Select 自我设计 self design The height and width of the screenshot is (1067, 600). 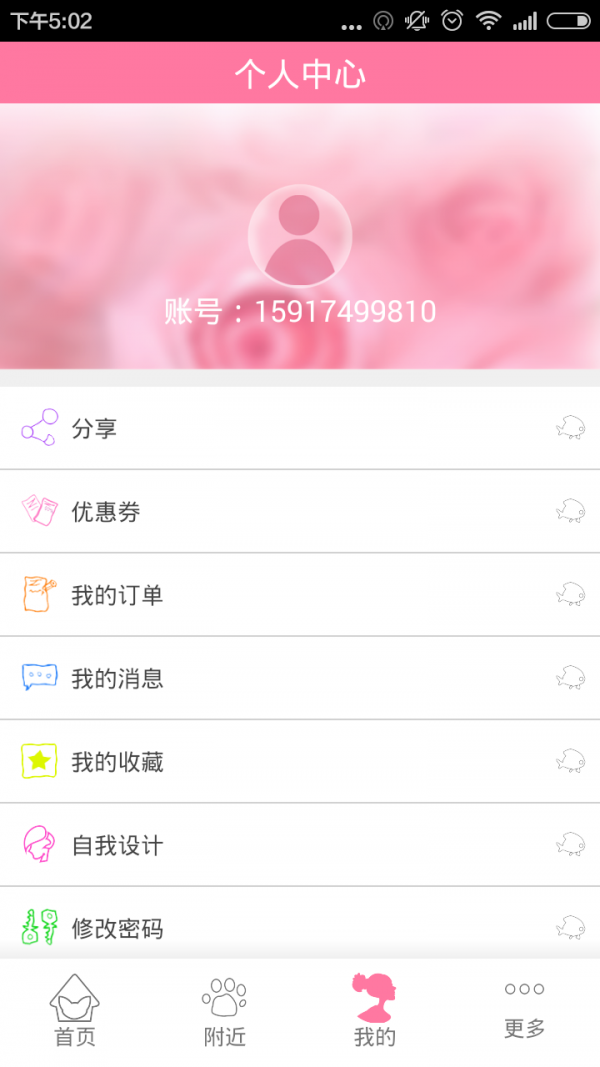[300, 846]
